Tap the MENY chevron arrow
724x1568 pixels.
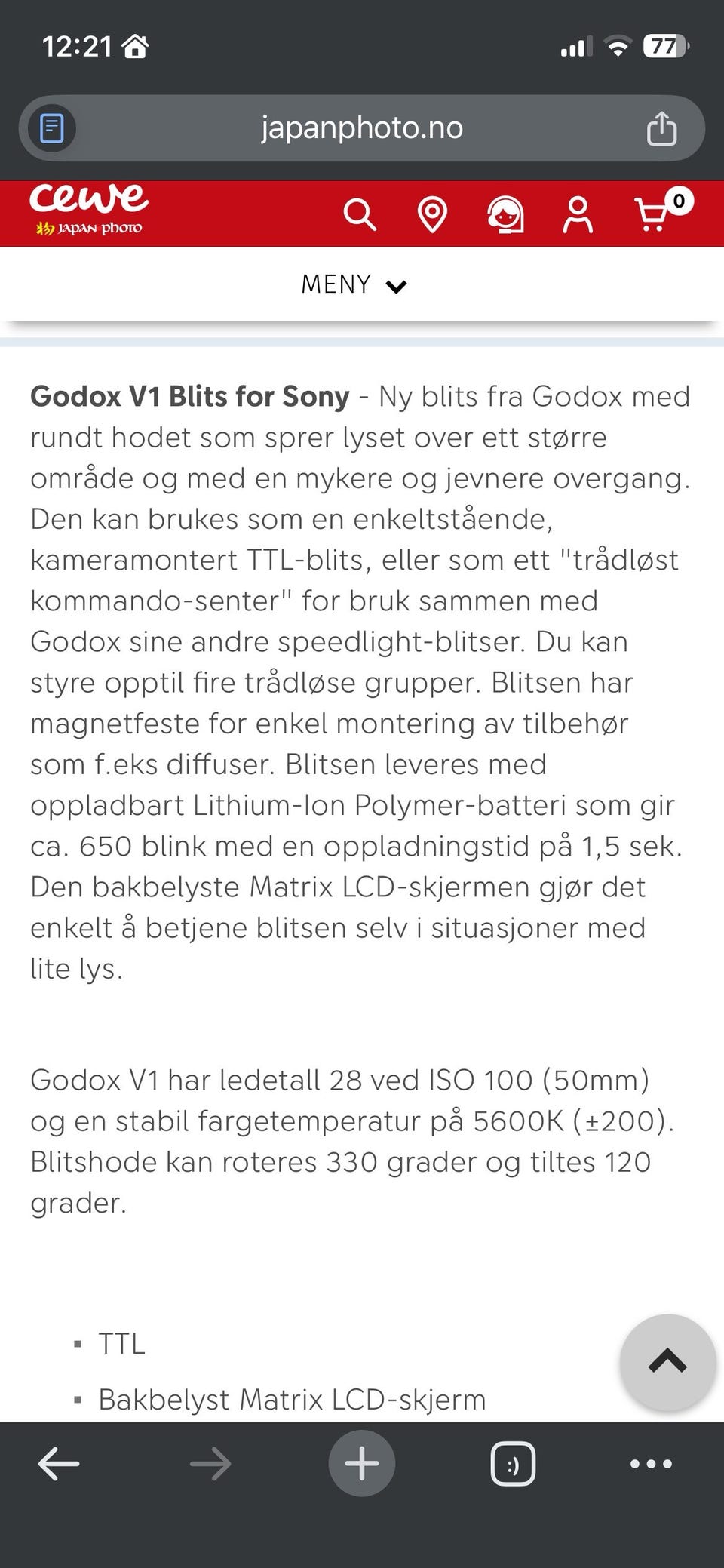pos(395,286)
